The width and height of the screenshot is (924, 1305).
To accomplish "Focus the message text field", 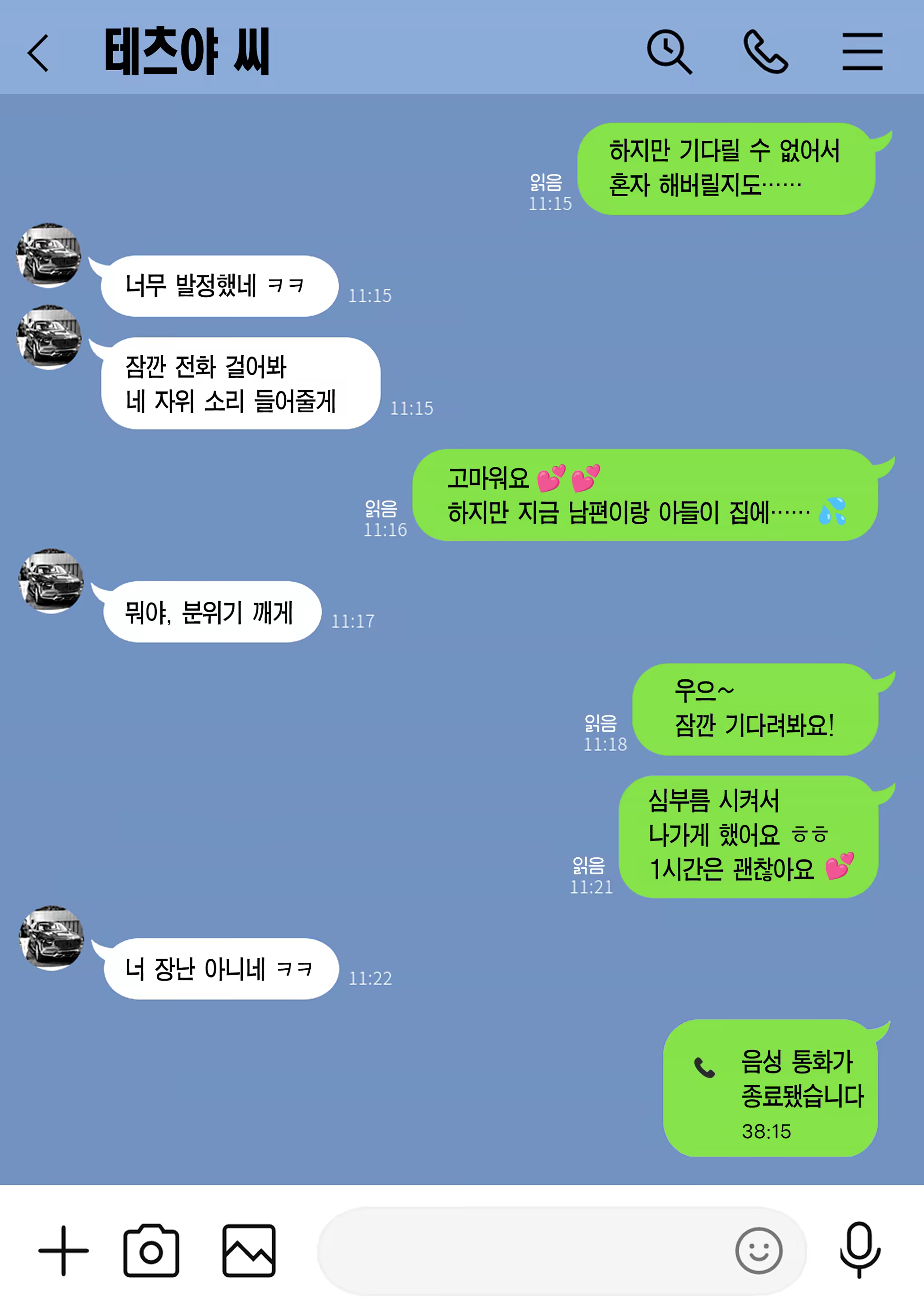I will pyautogui.click(x=524, y=1251).
